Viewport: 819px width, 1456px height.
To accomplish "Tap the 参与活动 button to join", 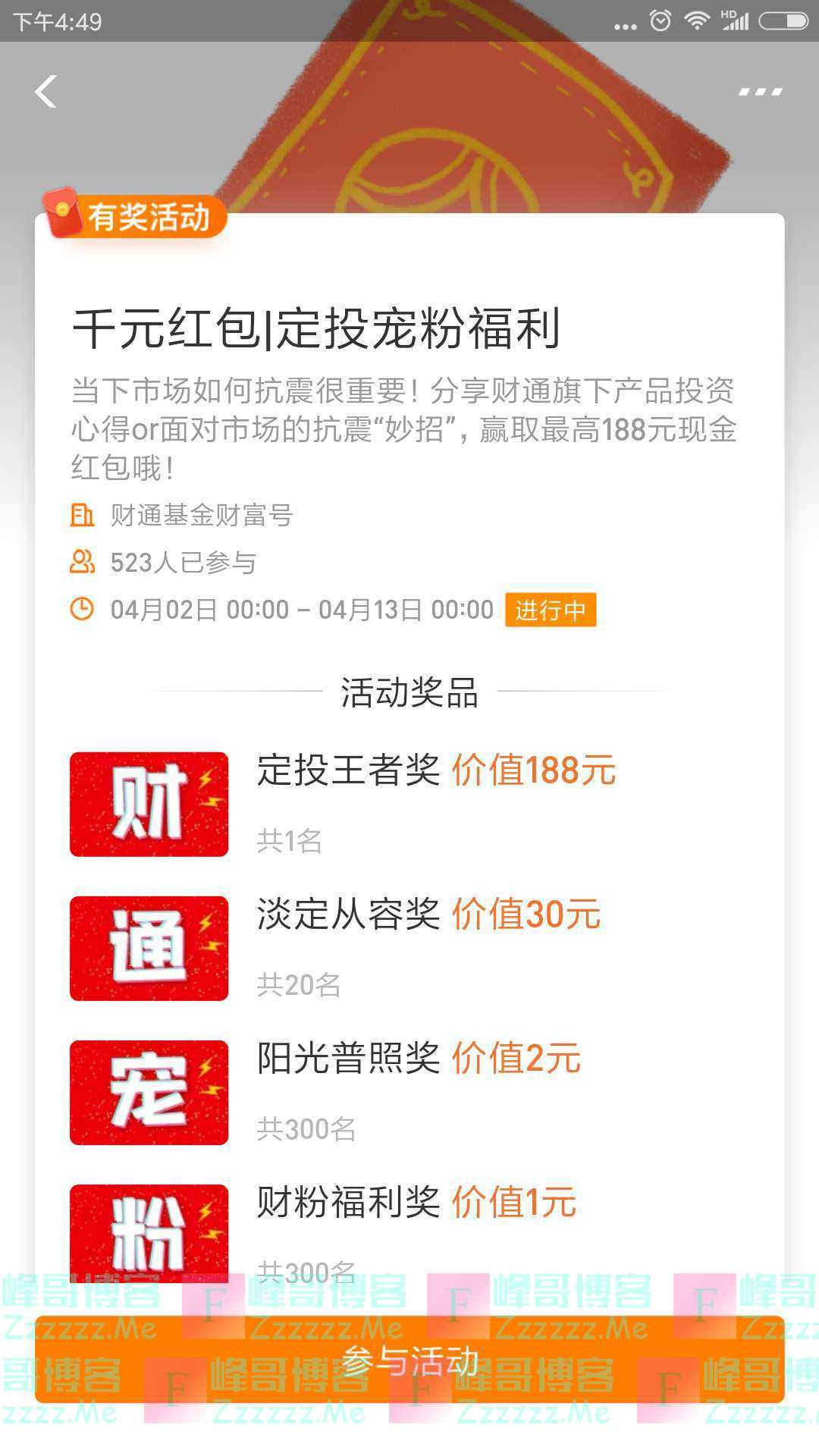I will (x=409, y=1361).
